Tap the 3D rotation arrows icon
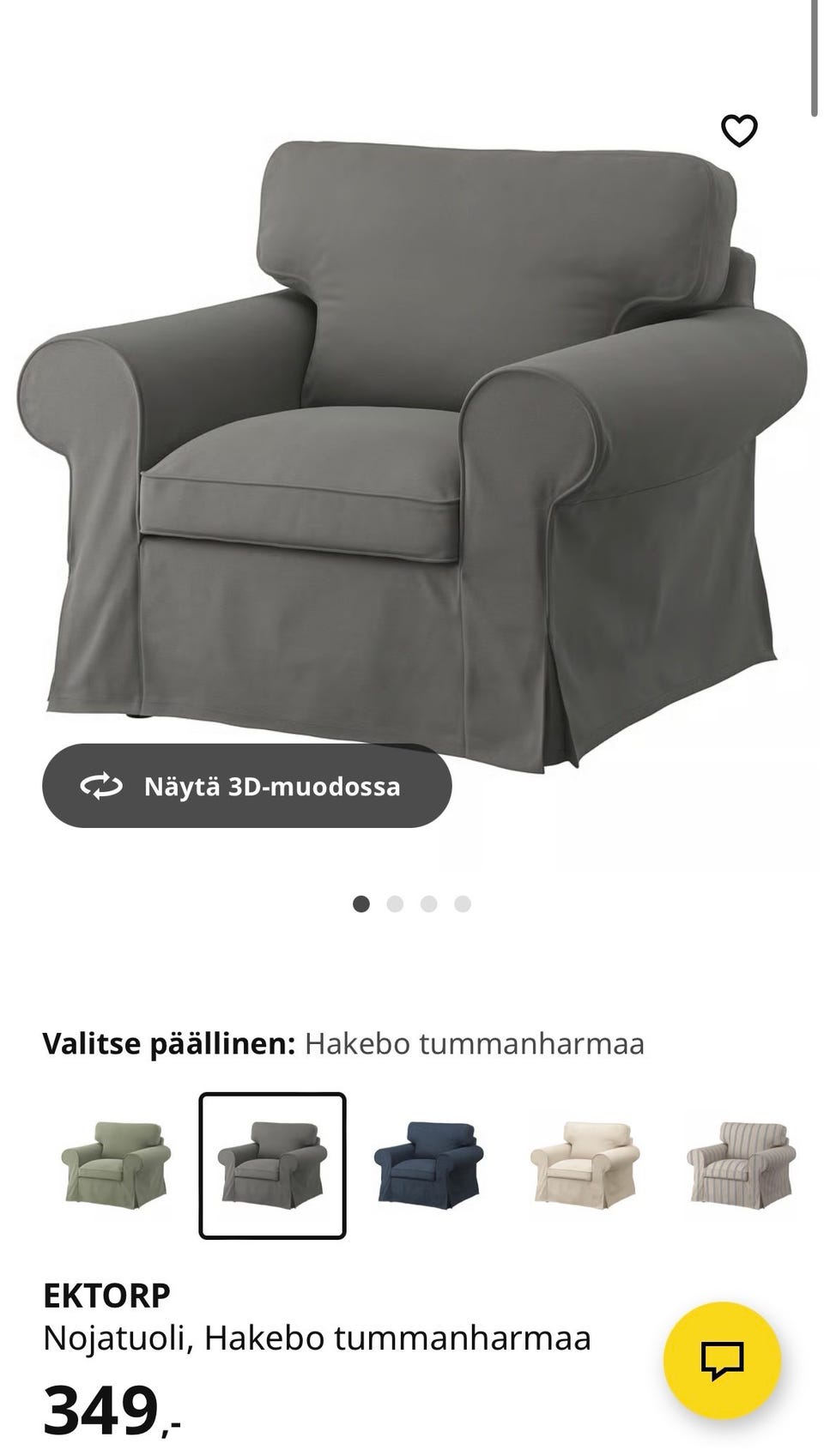Viewport: 824px width, 1456px height. click(99, 787)
